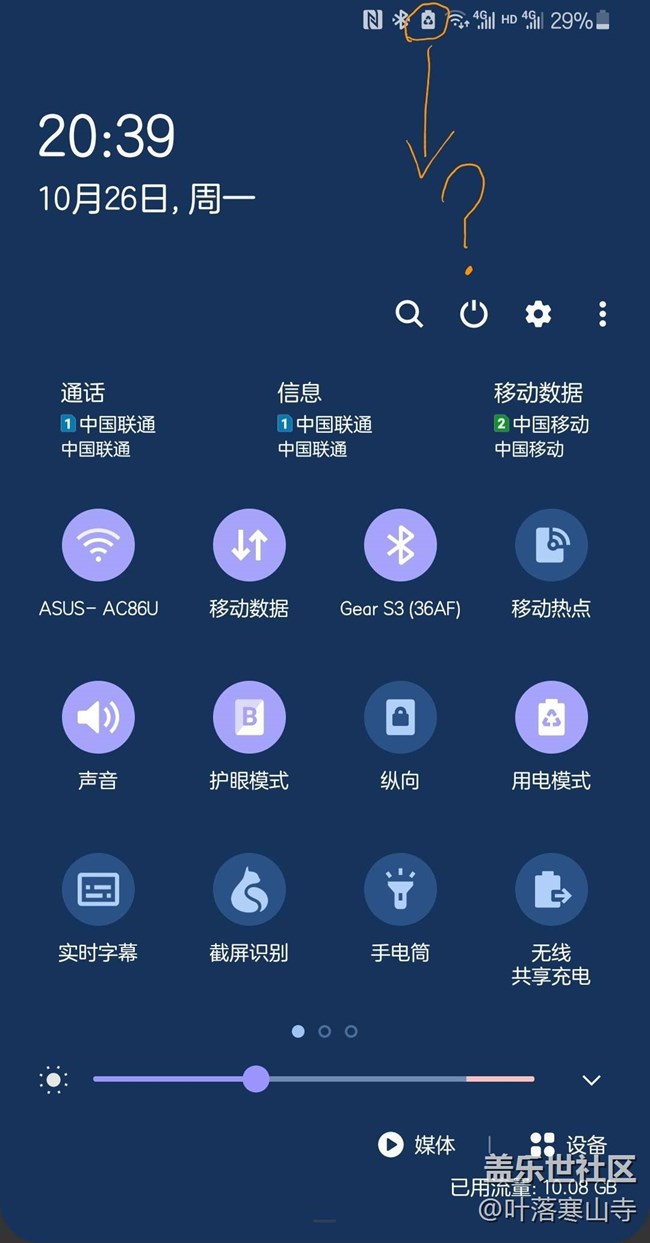Image resolution: width=650 pixels, height=1243 pixels.
Task: Toggle Bluetooth Gear S3 tile
Action: [x=400, y=545]
